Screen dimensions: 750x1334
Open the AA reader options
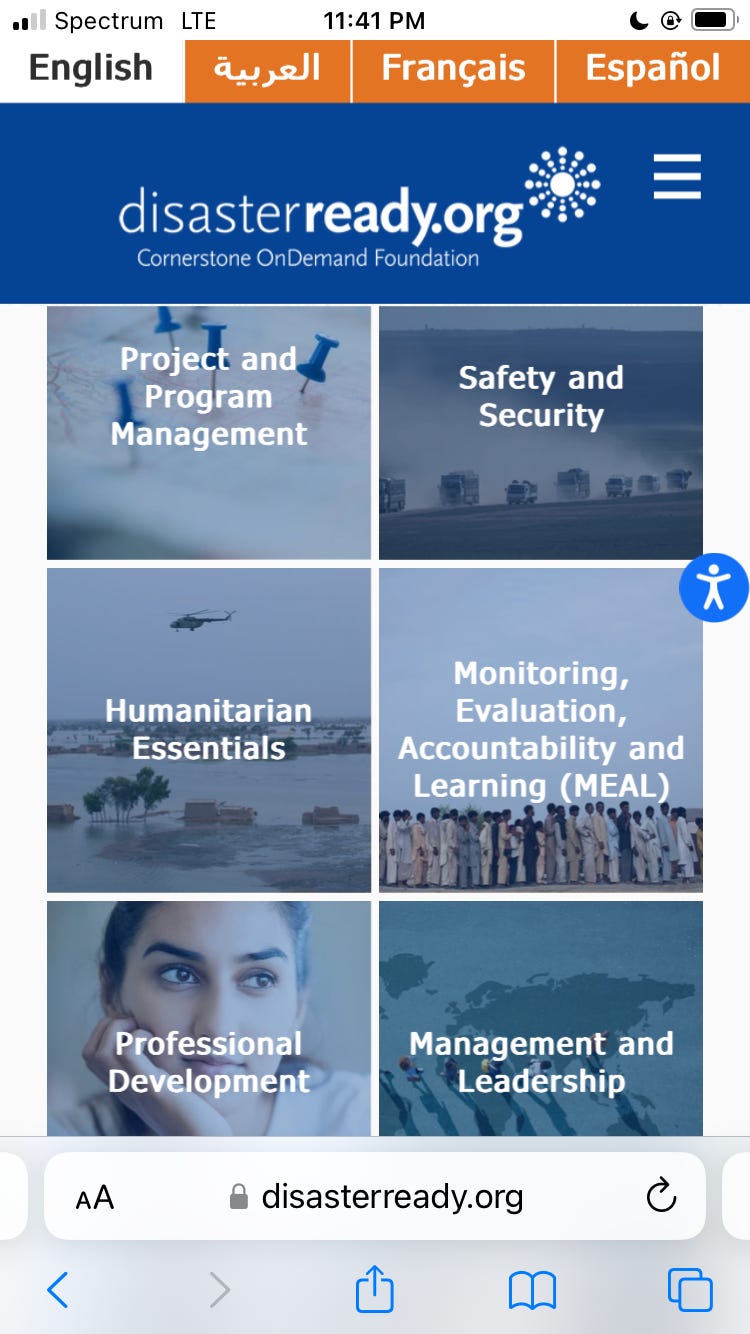click(x=95, y=1197)
